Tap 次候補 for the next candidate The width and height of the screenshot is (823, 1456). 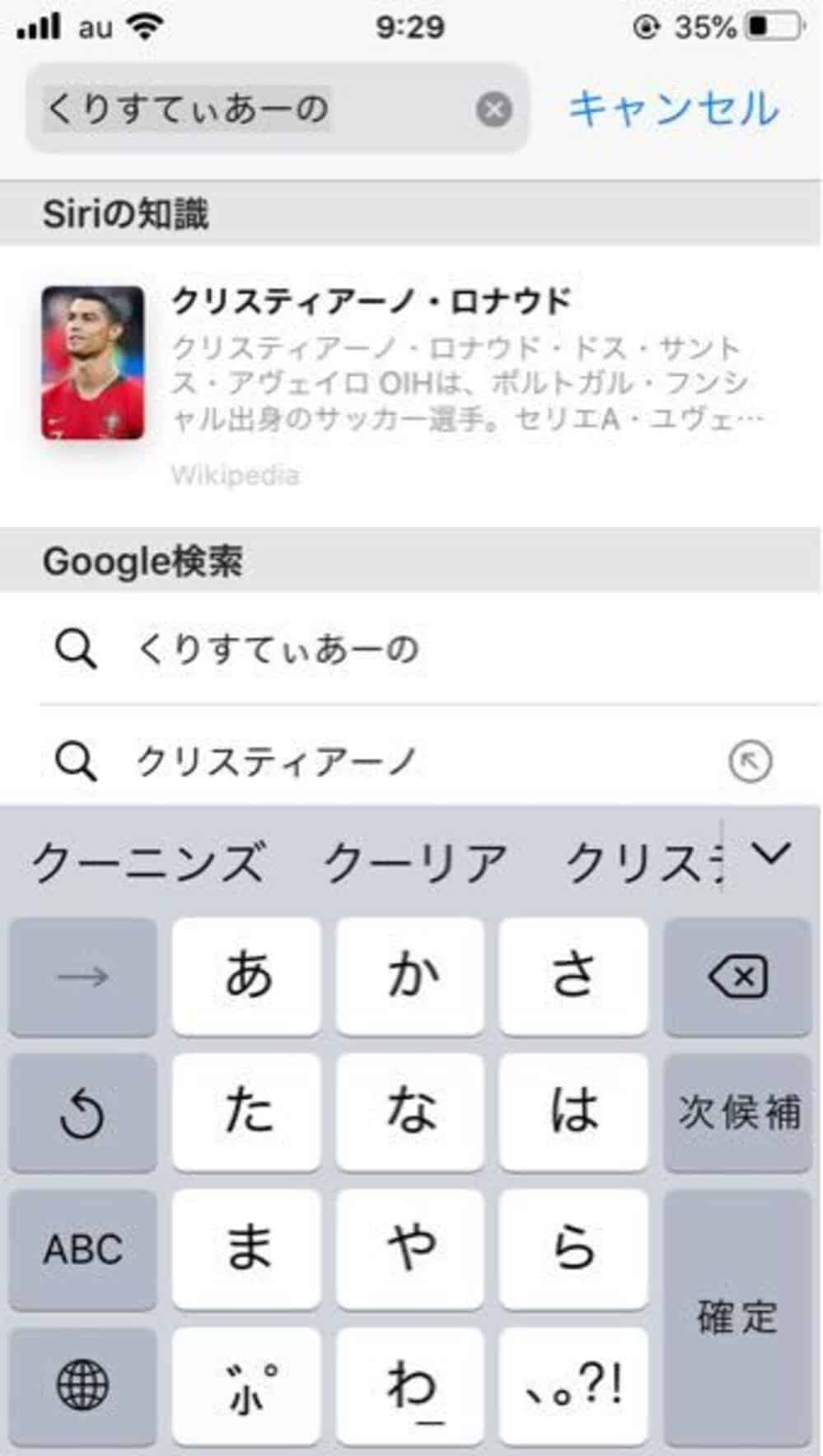pyautogui.click(x=737, y=1113)
